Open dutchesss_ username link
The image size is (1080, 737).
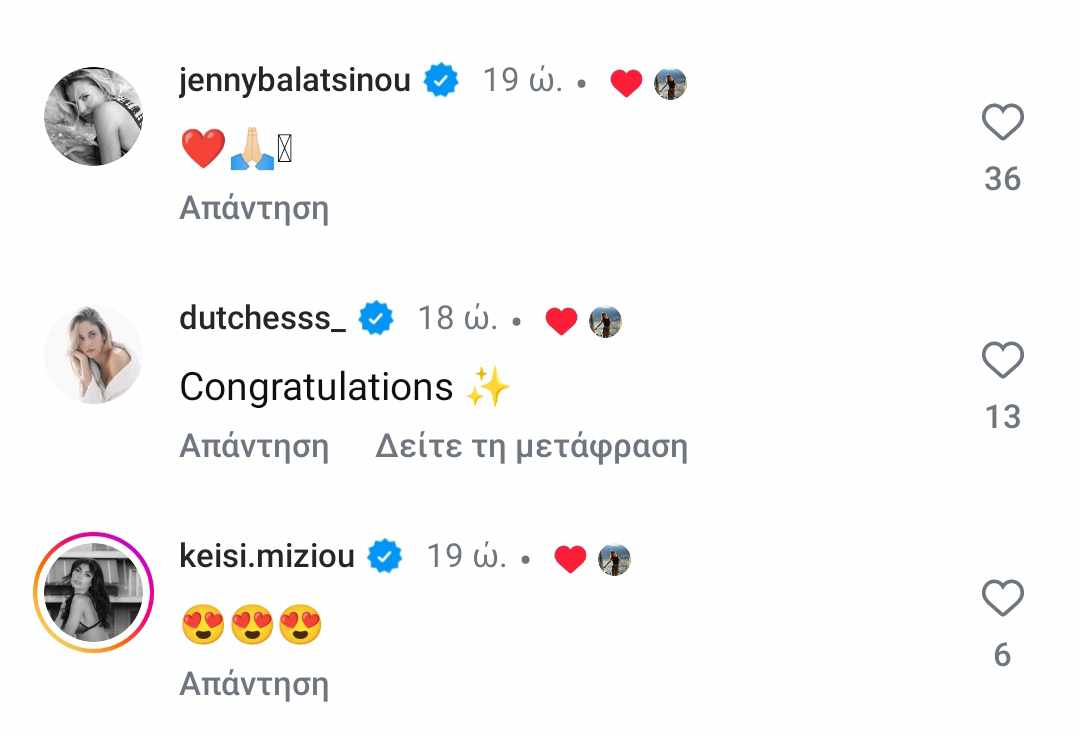tap(262, 319)
